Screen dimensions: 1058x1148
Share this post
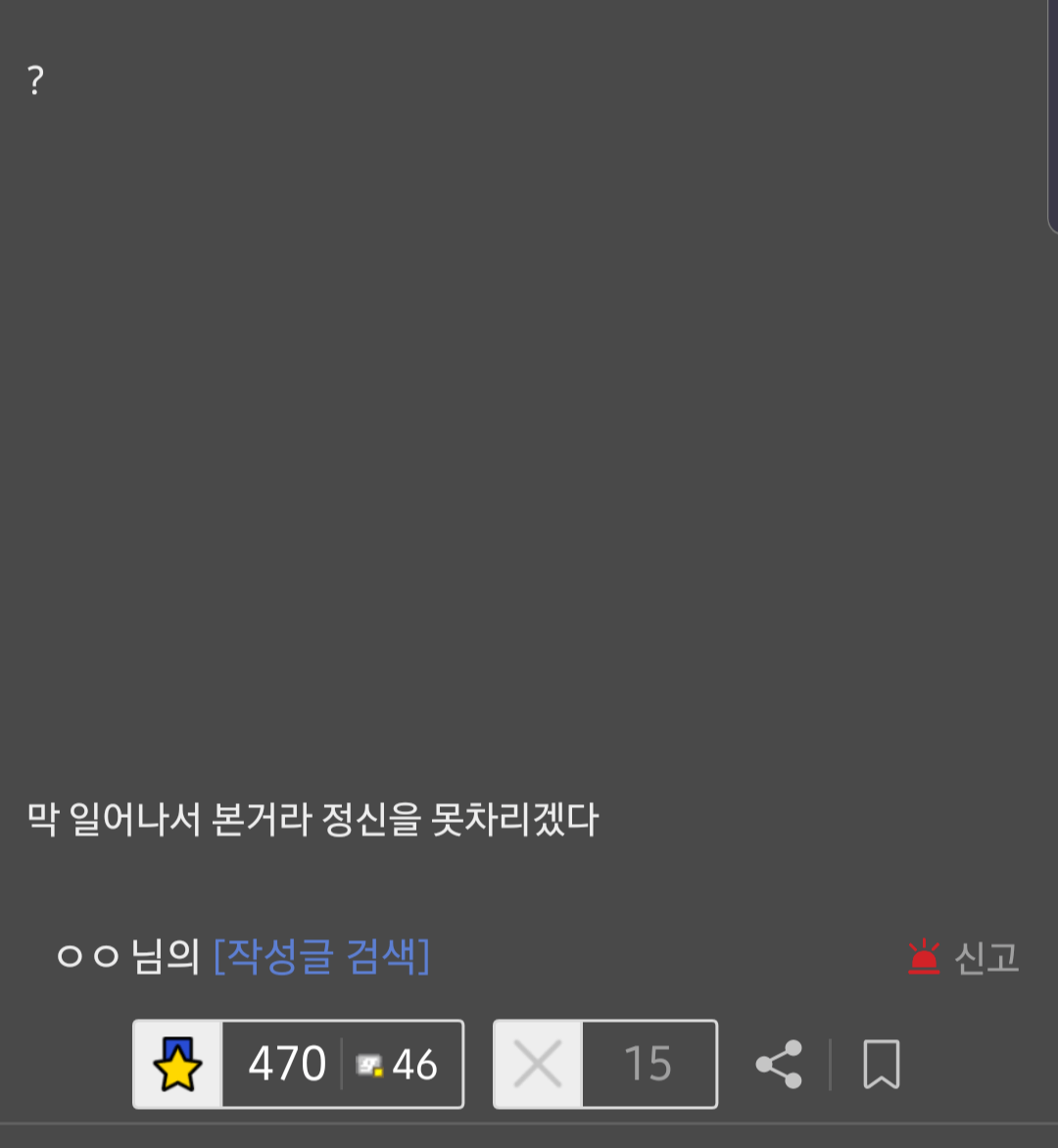779,1064
